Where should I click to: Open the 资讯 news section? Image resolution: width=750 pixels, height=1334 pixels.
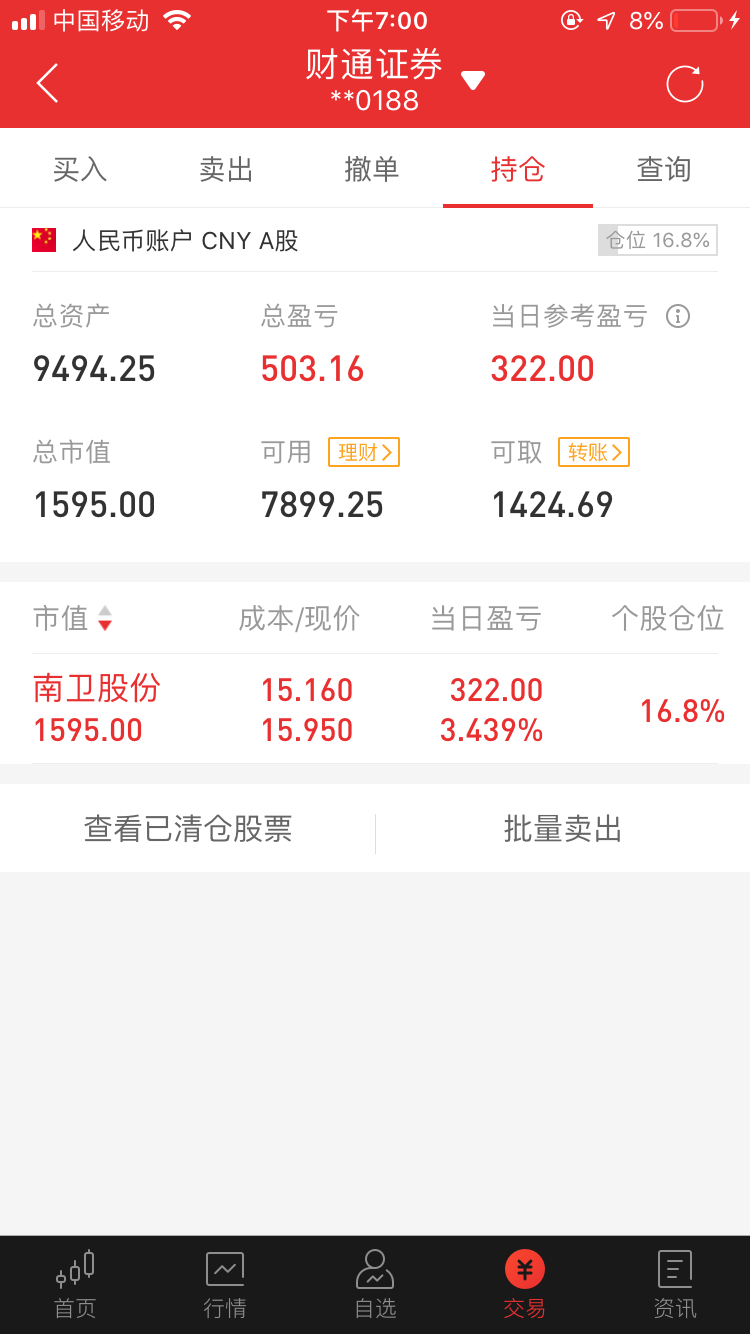pyautogui.click(x=674, y=1285)
